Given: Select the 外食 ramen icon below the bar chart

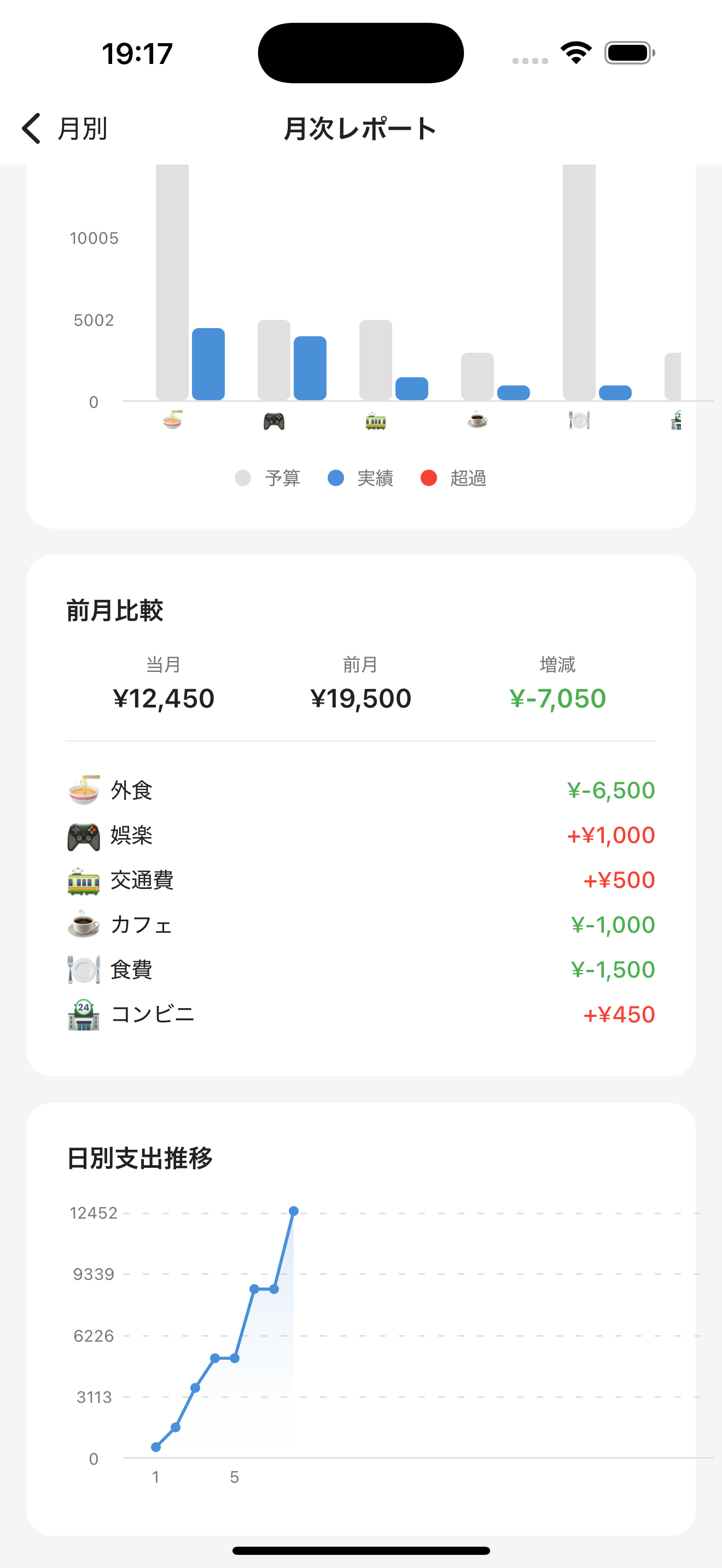Looking at the screenshot, I should click(173, 419).
